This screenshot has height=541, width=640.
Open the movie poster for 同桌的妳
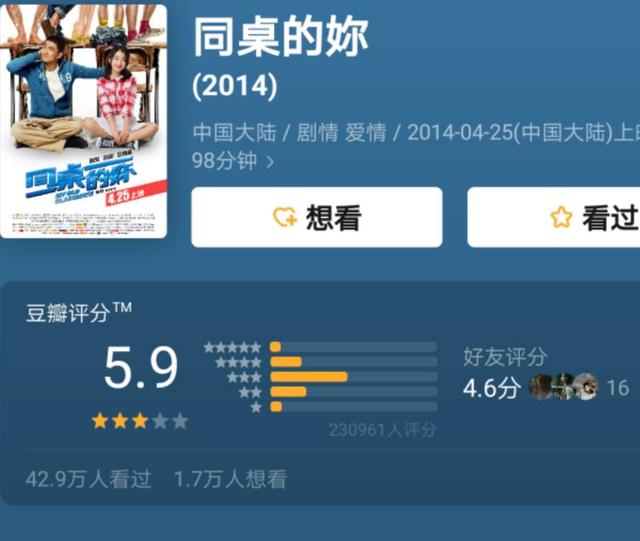[83, 120]
